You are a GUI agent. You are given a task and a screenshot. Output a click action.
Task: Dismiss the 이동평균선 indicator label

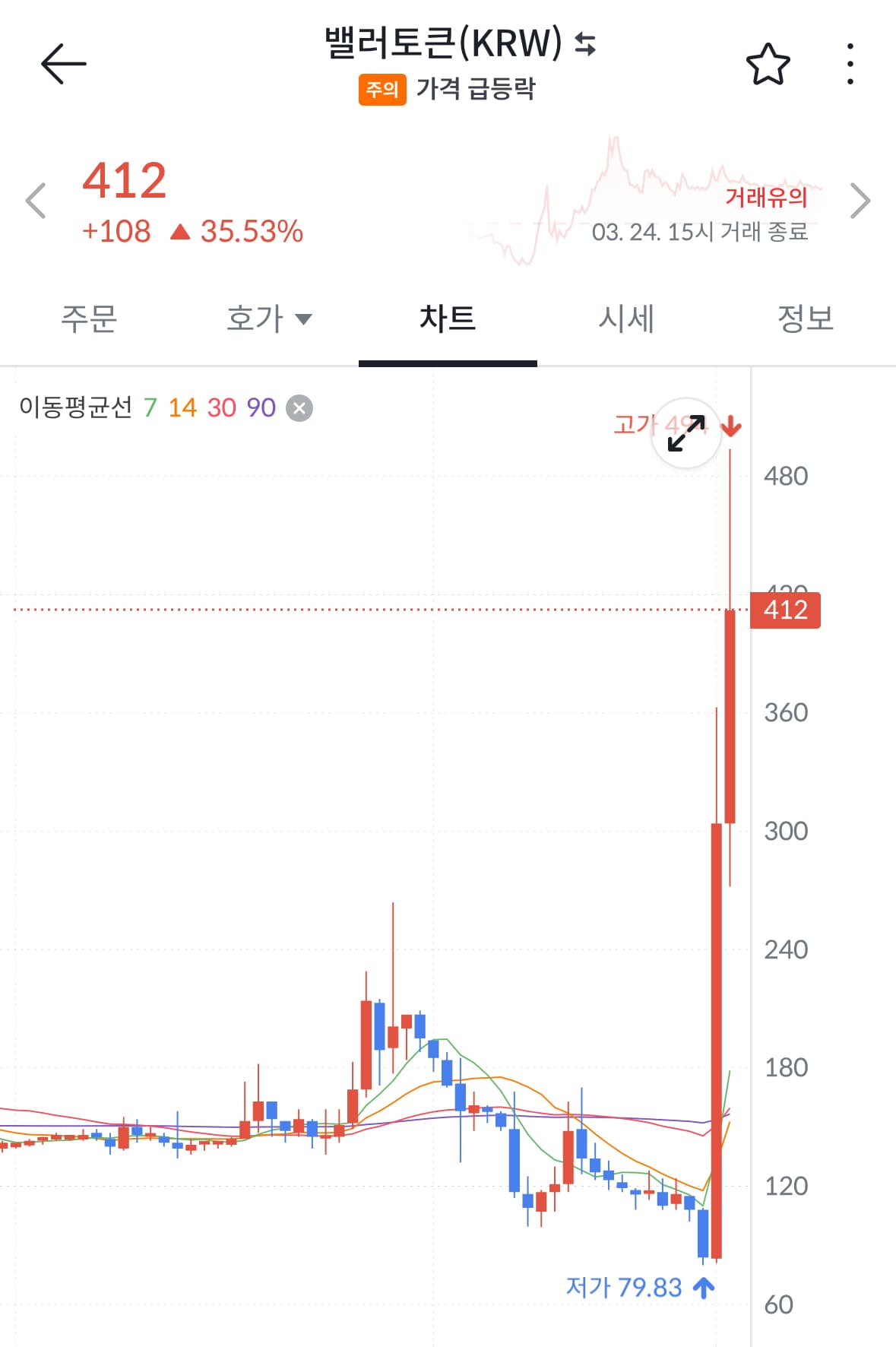tap(299, 408)
